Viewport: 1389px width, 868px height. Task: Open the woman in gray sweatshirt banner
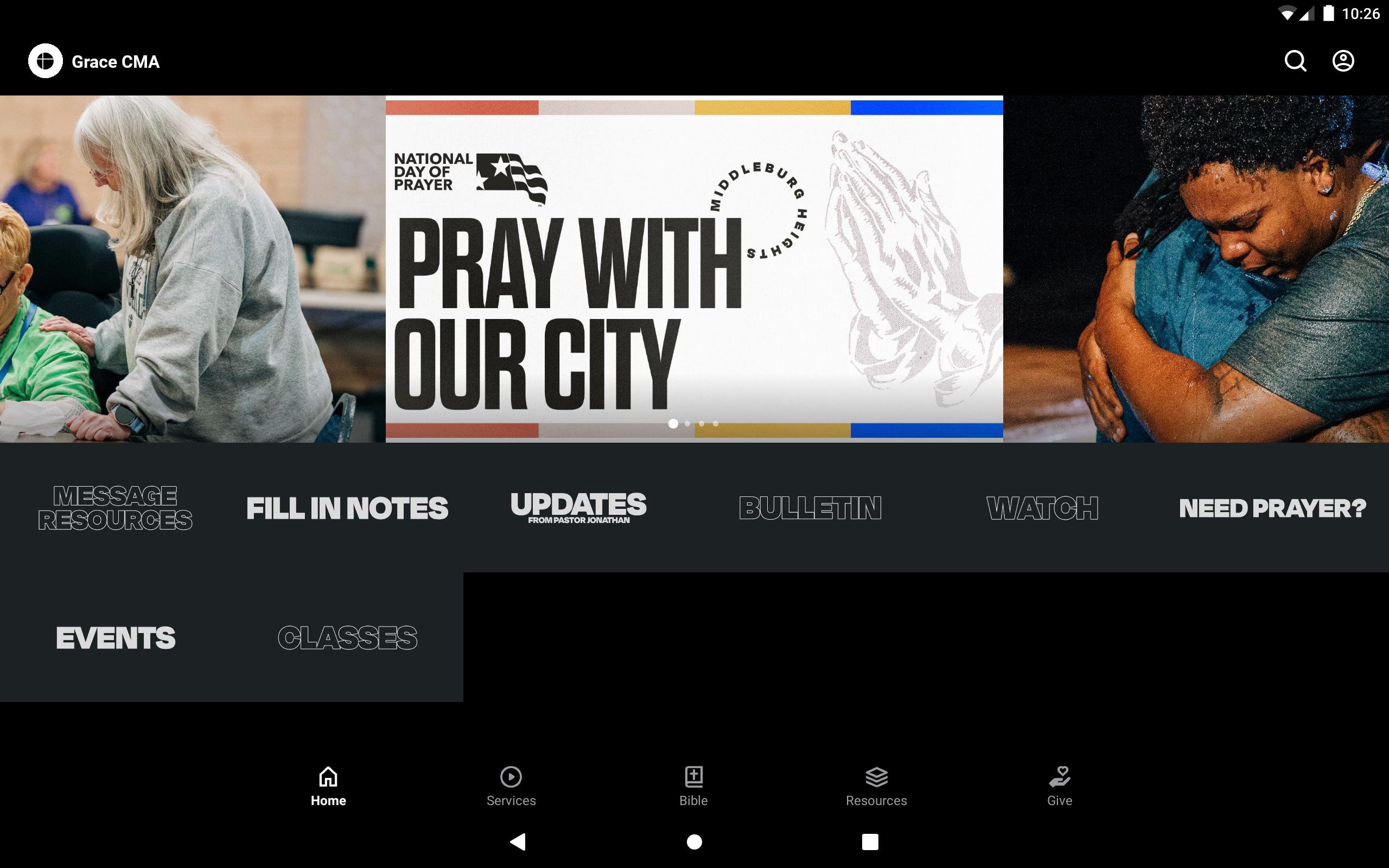192,269
